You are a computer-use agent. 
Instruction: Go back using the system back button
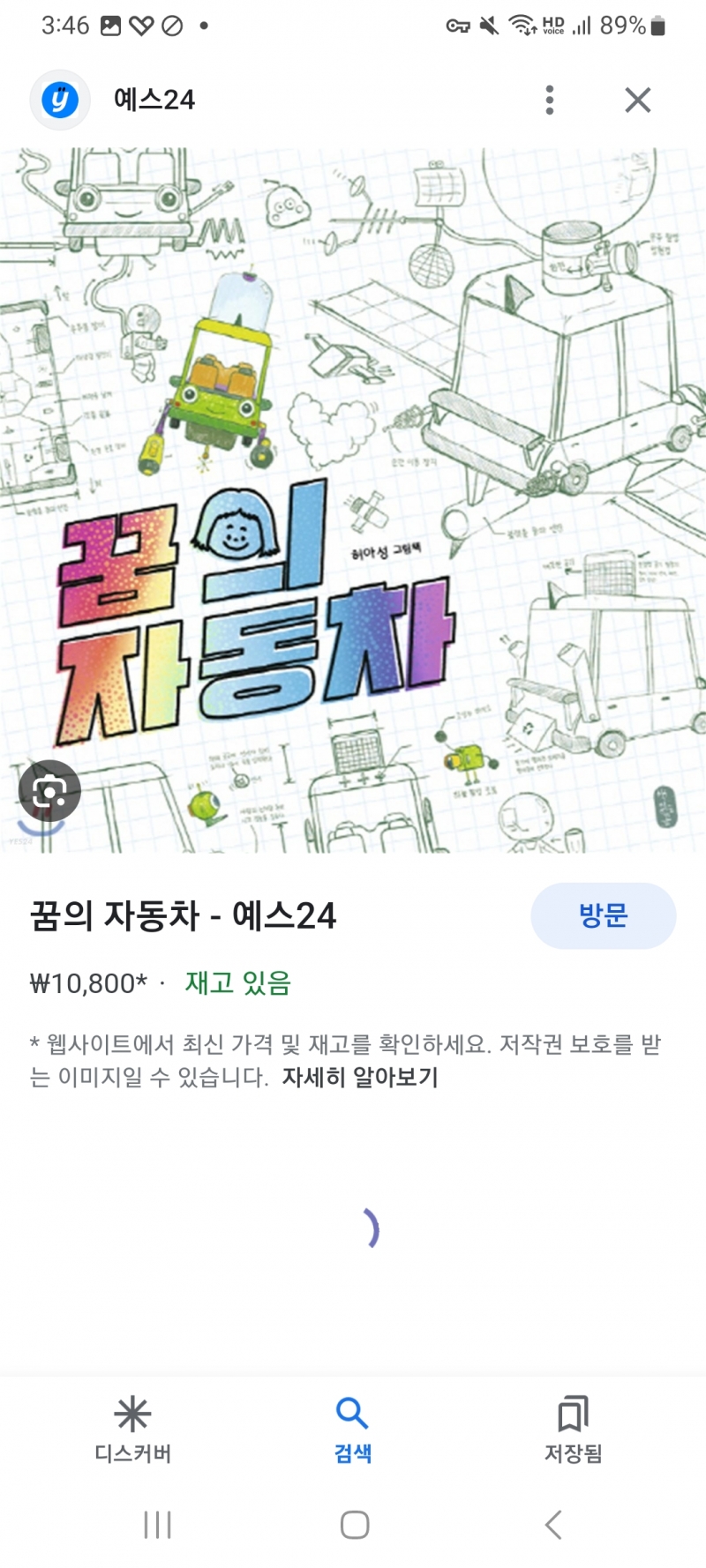[x=553, y=1524]
